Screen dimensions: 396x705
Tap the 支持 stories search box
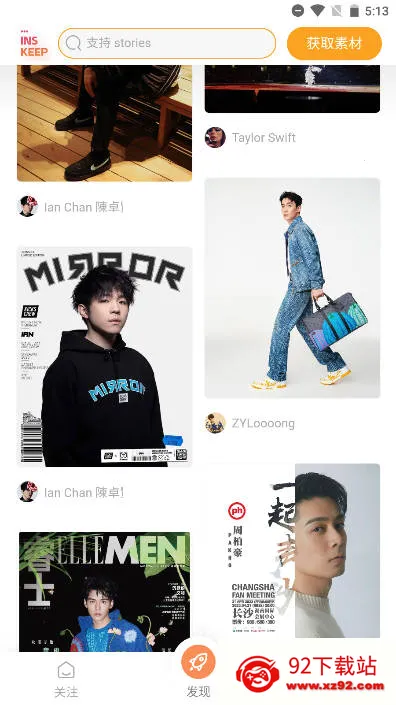tap(167, 44)
